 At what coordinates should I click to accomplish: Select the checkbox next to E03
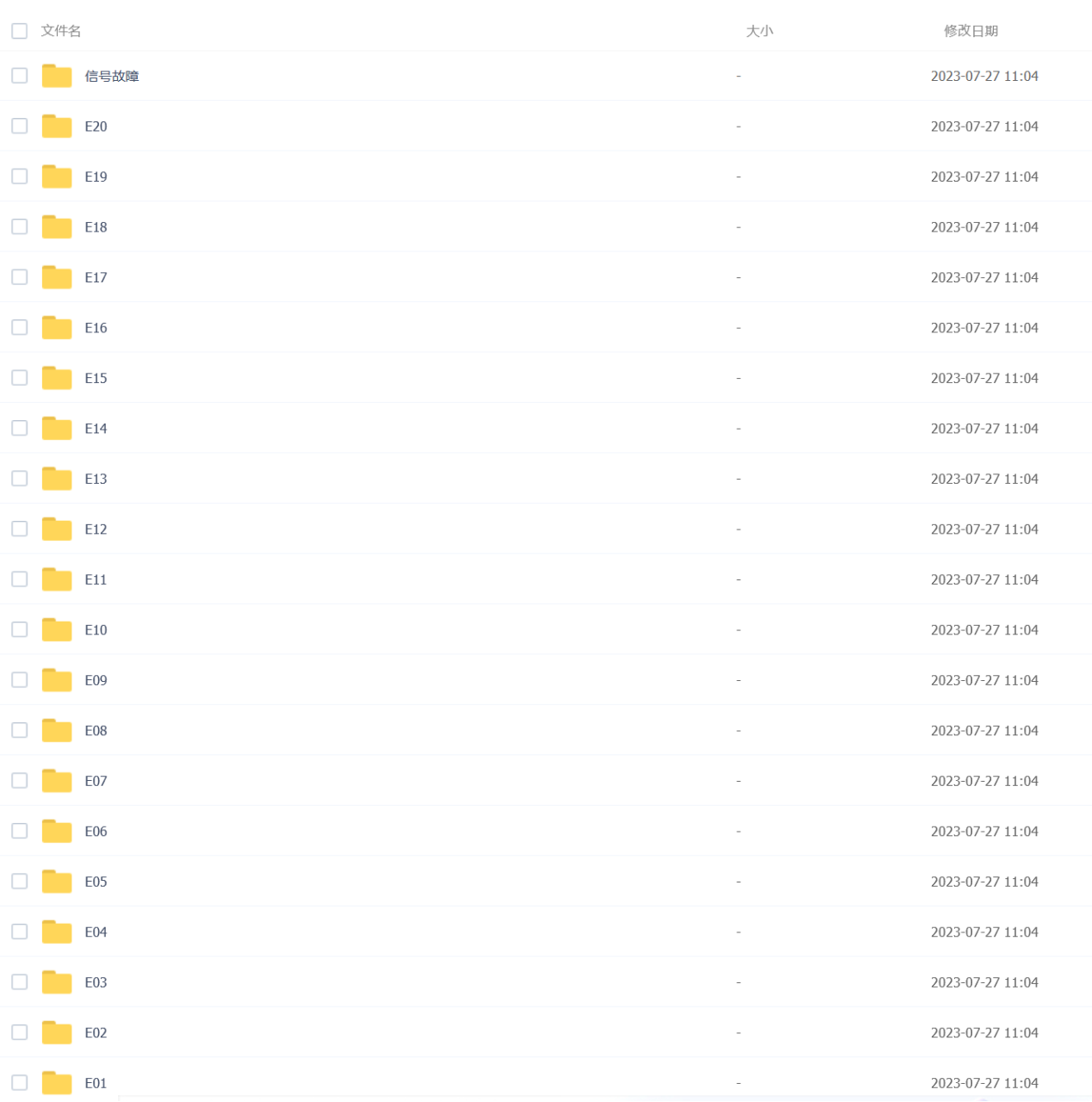coord(20,982)
